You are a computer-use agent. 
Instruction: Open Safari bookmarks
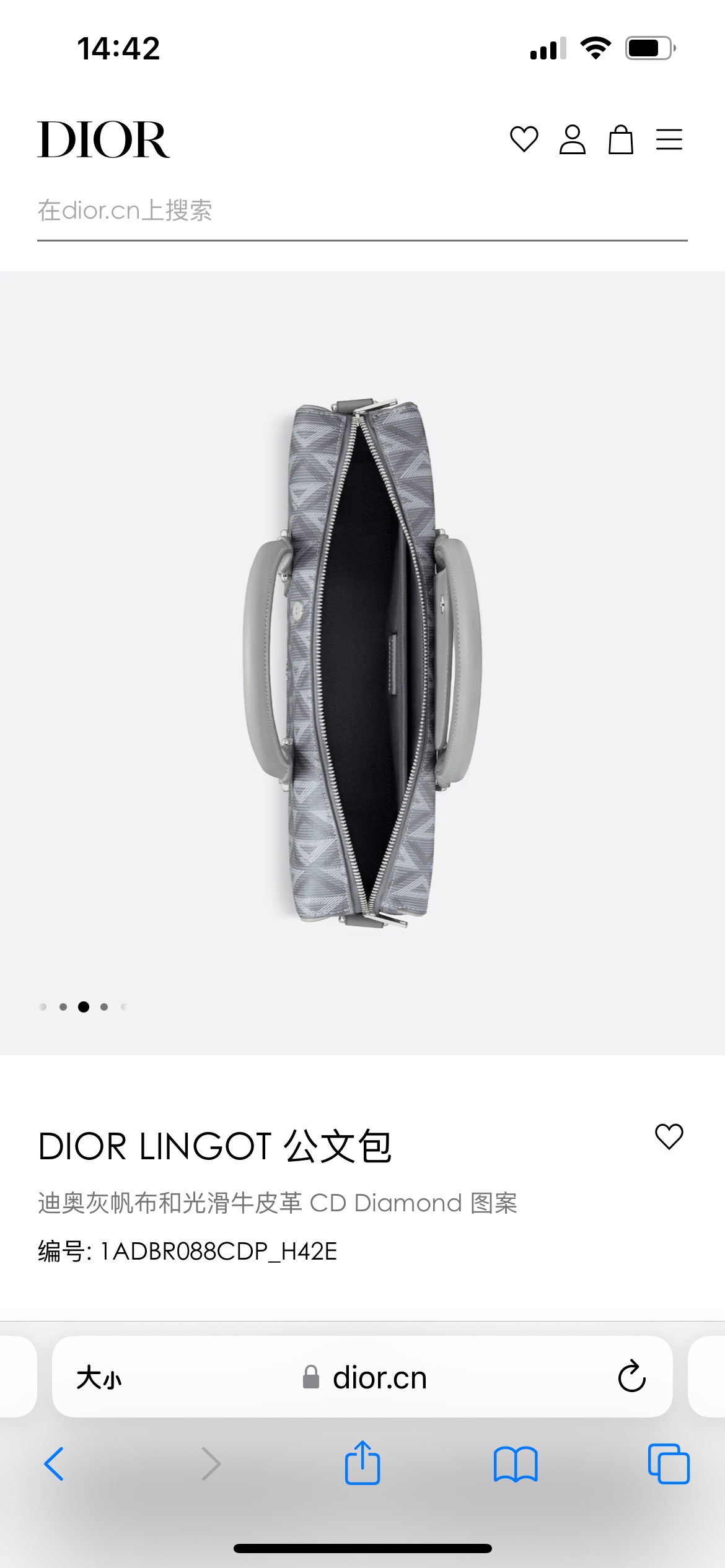pyautogui.click(x=516, y=1464)
